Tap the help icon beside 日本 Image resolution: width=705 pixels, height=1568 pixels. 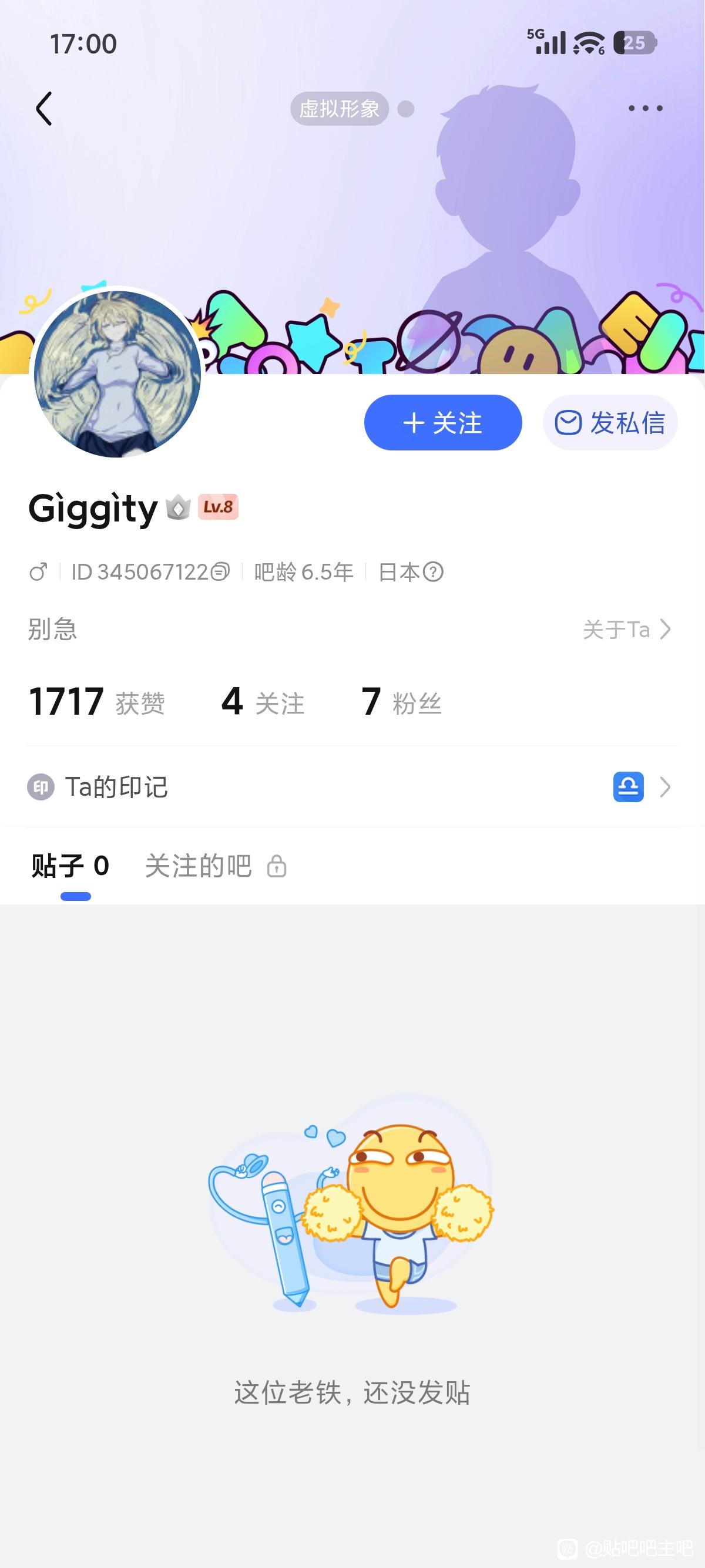tap(433, 572)
